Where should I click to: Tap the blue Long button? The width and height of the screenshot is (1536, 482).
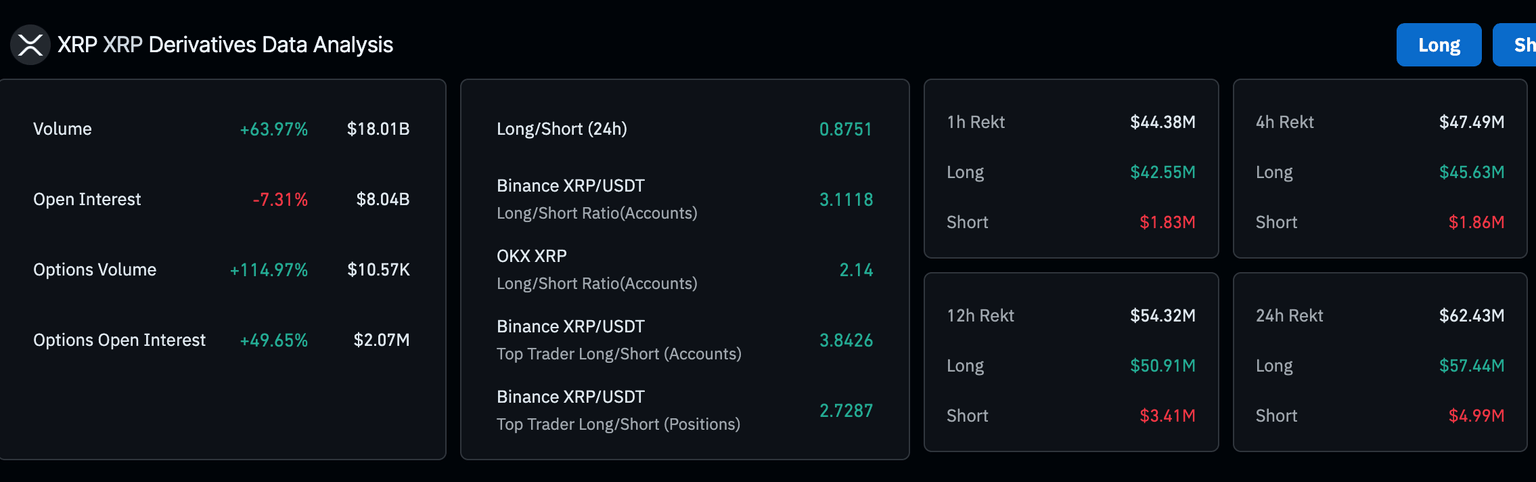(1438, 45)
